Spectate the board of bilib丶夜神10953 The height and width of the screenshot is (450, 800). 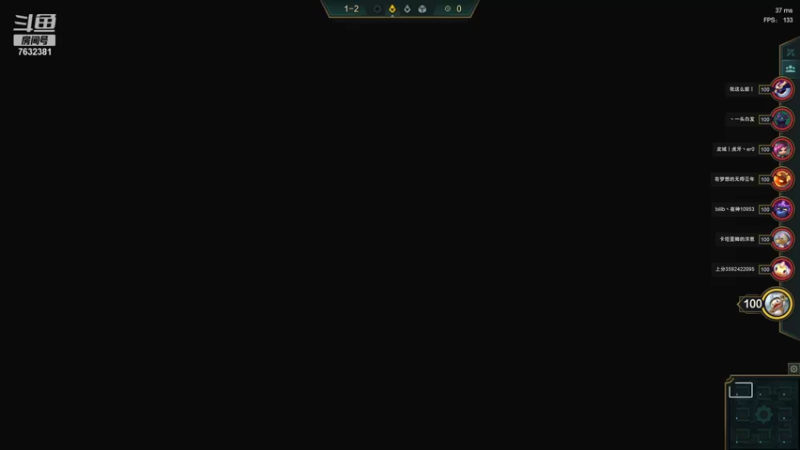pyautogui.click(x=782, y=209)
